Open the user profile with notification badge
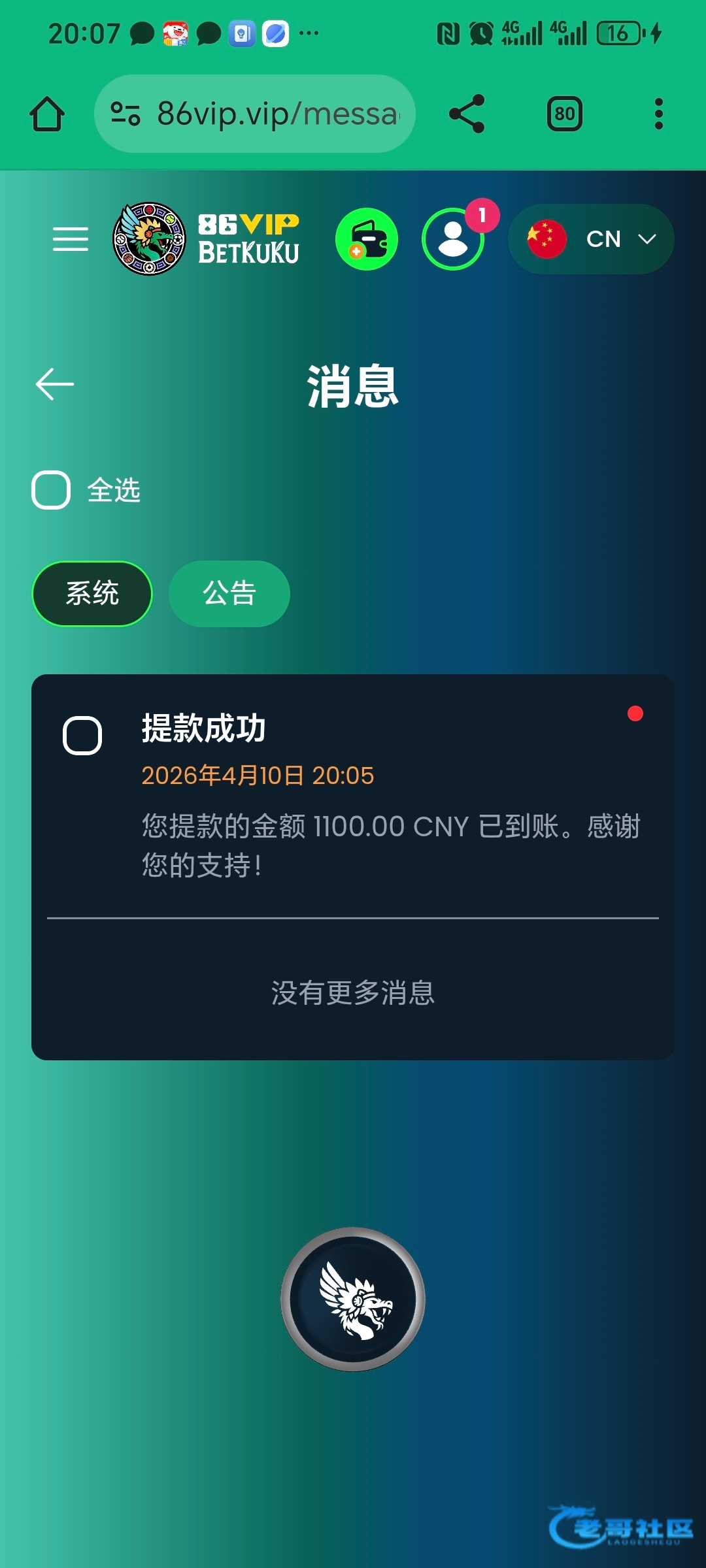706x1568 pixels. 453,239
